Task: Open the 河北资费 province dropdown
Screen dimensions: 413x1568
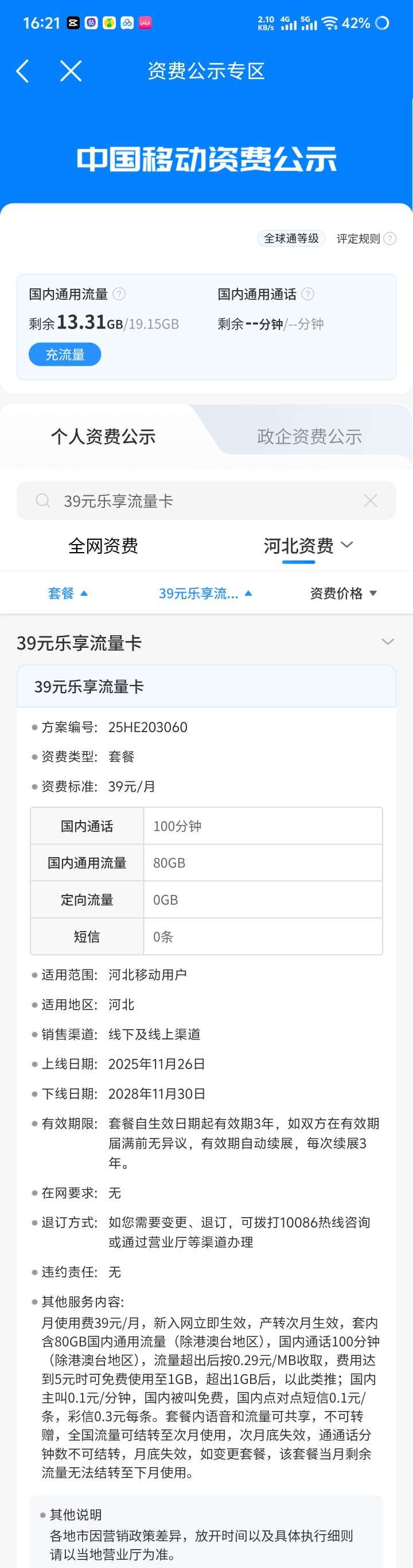Action: (x=307, y=545)
